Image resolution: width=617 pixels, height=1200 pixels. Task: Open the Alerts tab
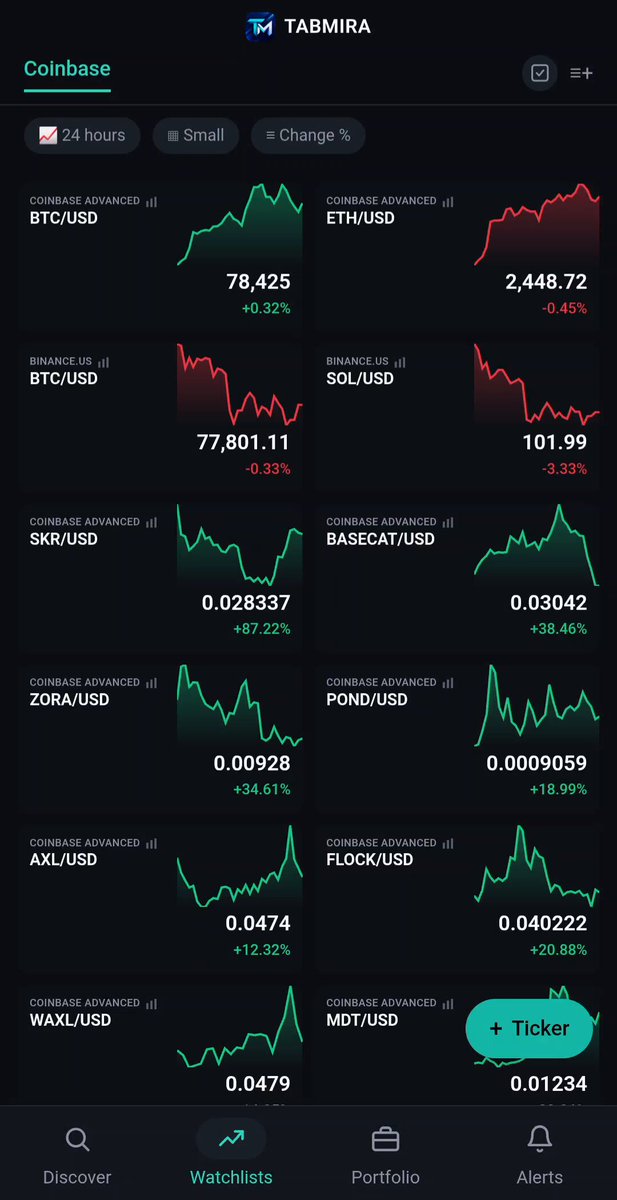pos(540,1153)
